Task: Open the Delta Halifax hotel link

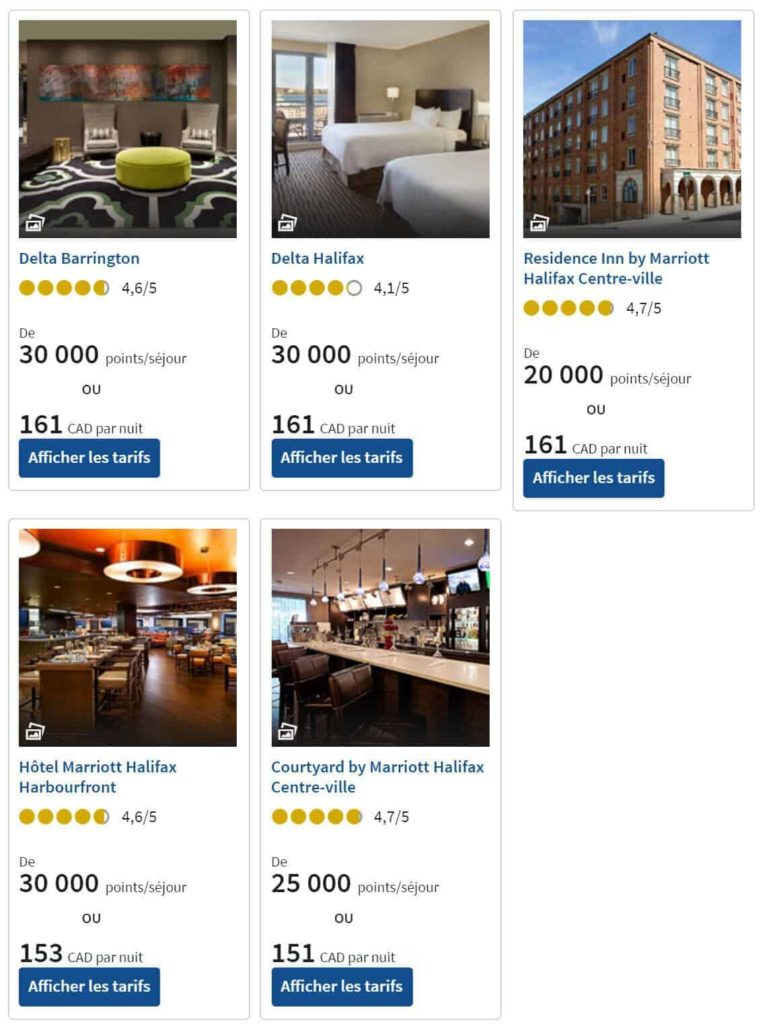Action: click(x=317, y=258)
